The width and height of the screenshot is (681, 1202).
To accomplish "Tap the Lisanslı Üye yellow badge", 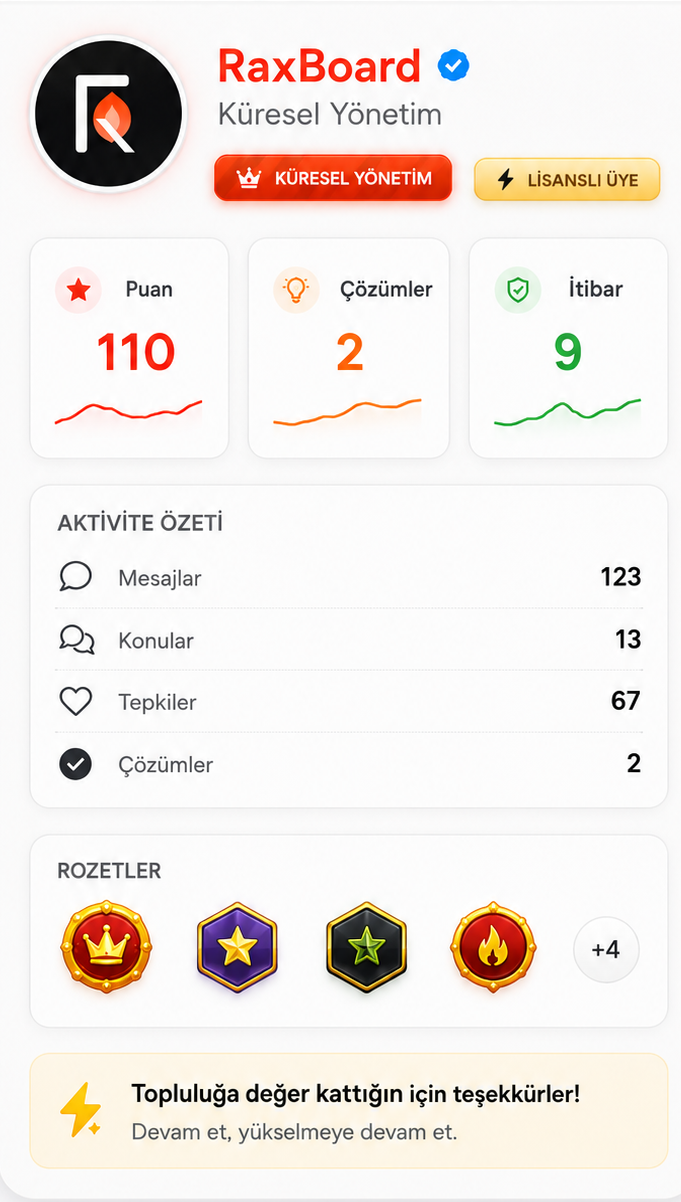I will coord(567,179).
